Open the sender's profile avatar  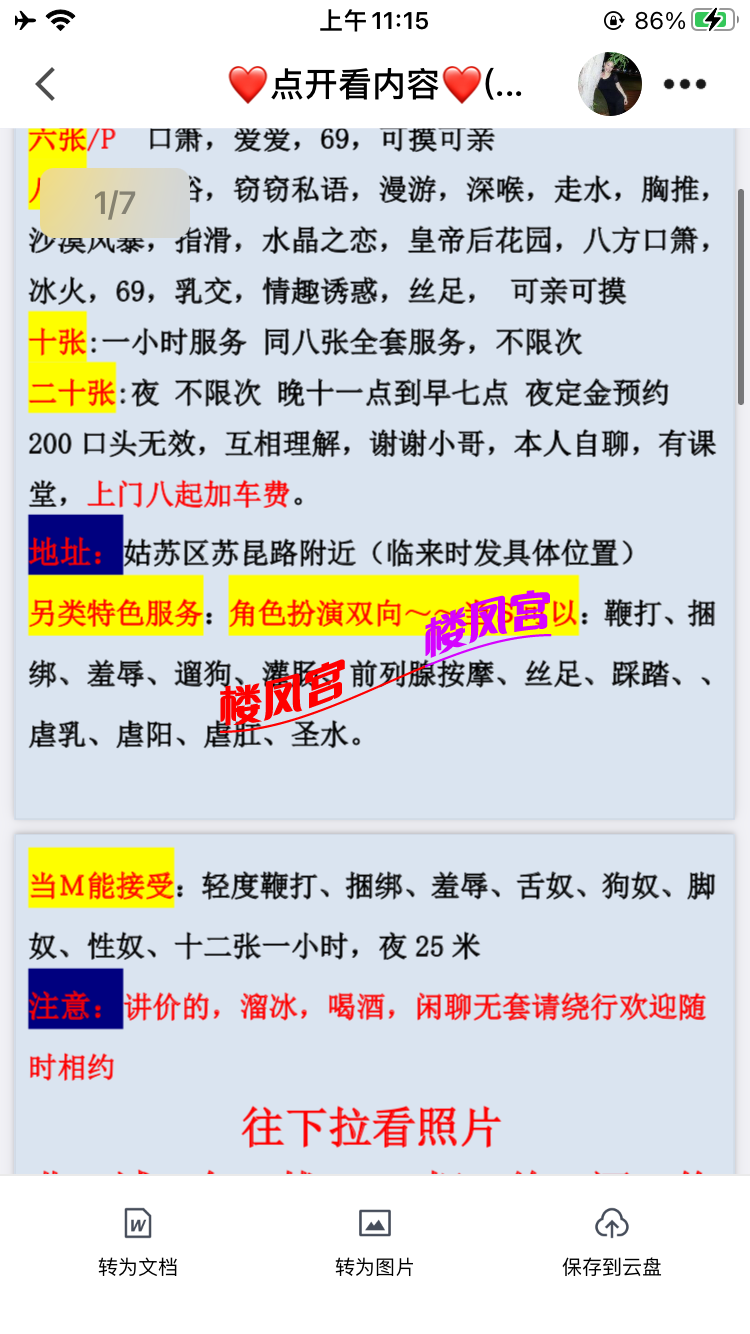609,84
